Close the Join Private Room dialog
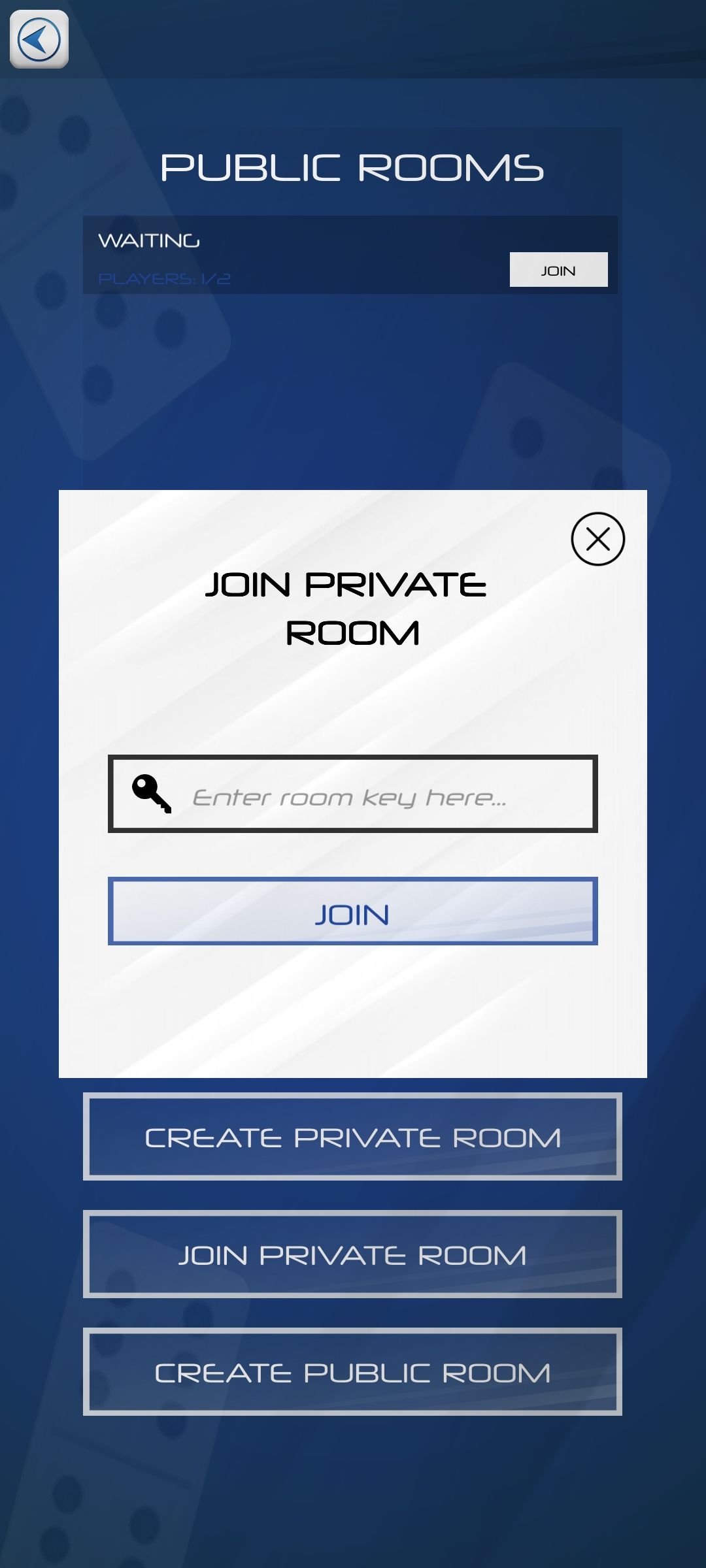Image resolution: width=706 pixels, height=1568 pixels. 597,539
